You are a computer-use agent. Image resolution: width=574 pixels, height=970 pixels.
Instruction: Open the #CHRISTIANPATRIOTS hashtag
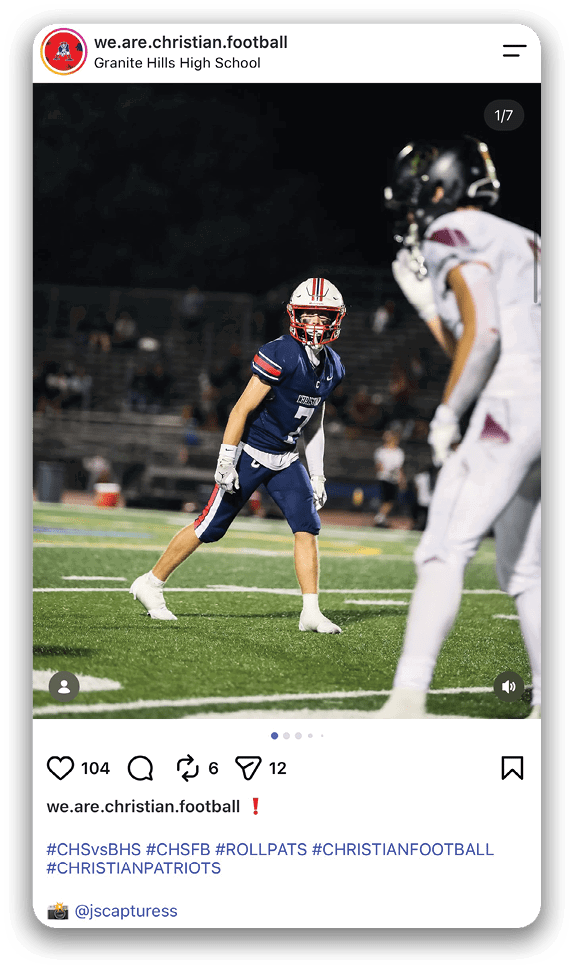pos(134,868)
